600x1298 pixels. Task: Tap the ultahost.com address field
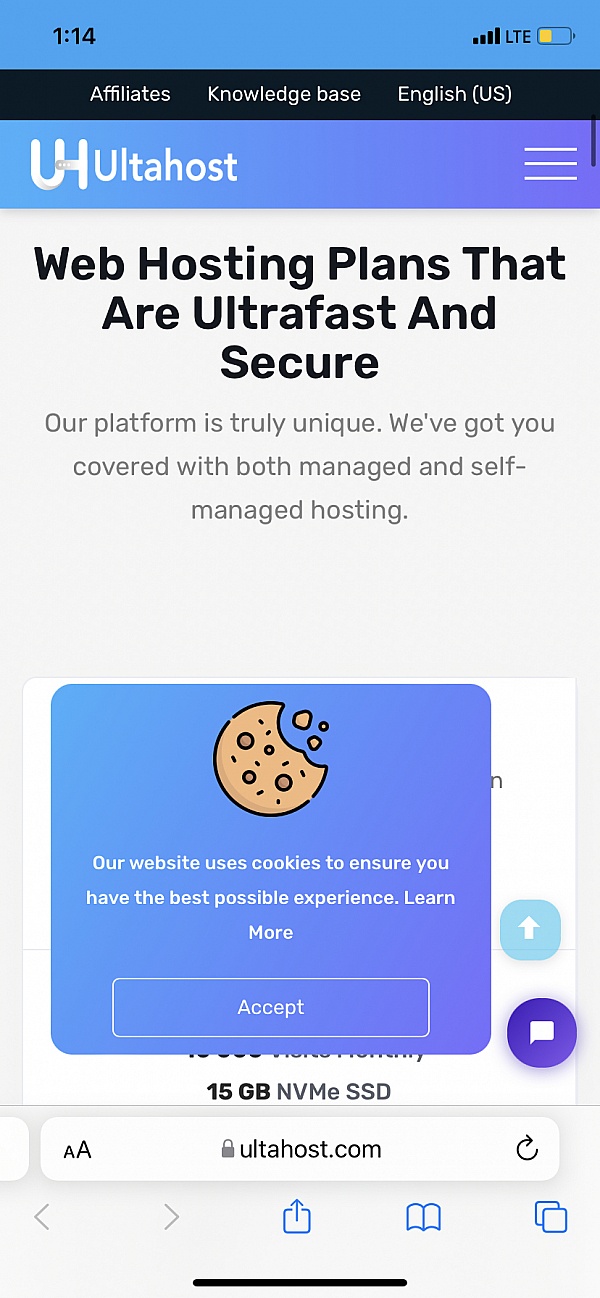302,1149
